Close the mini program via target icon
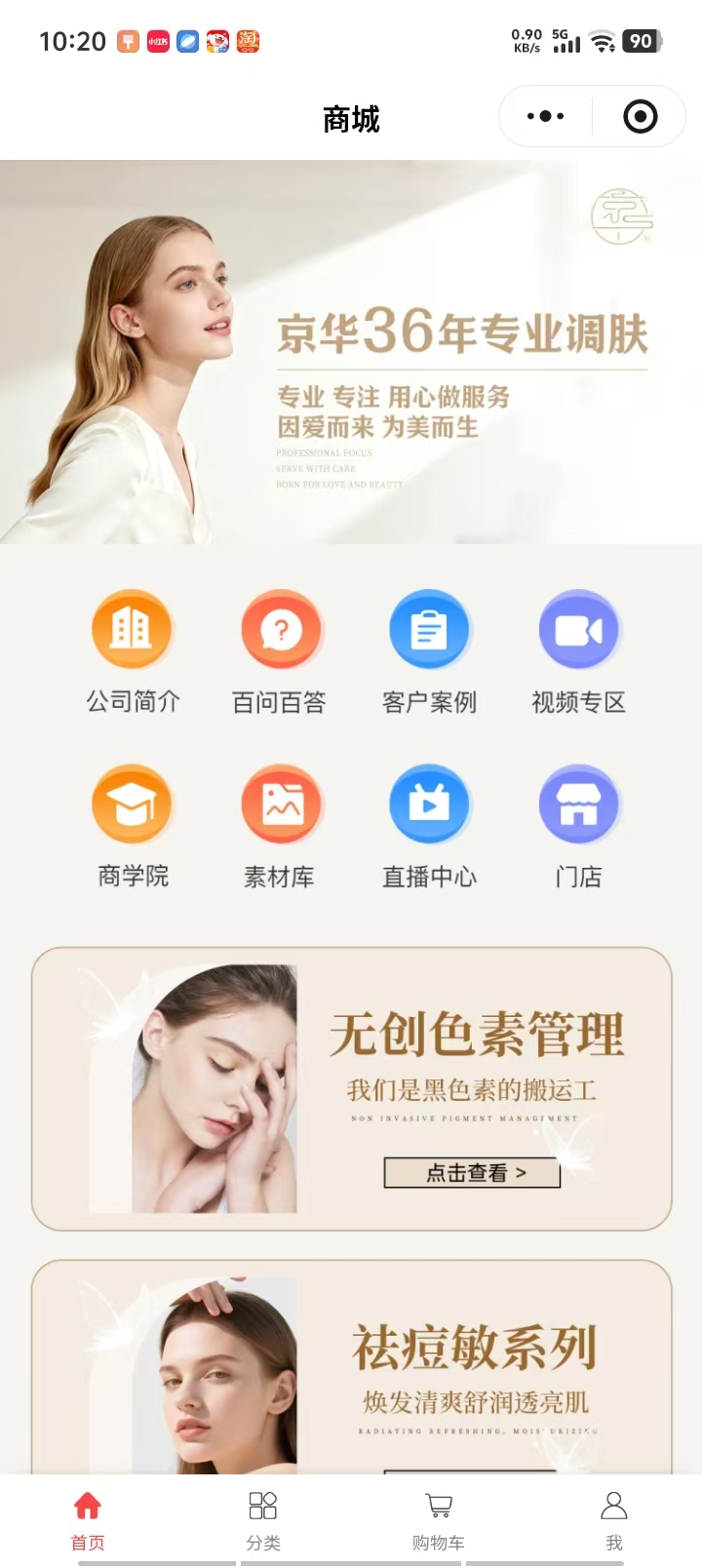Screen dimensions: 702x1568 pyautogui.click(x=640, y=117)
